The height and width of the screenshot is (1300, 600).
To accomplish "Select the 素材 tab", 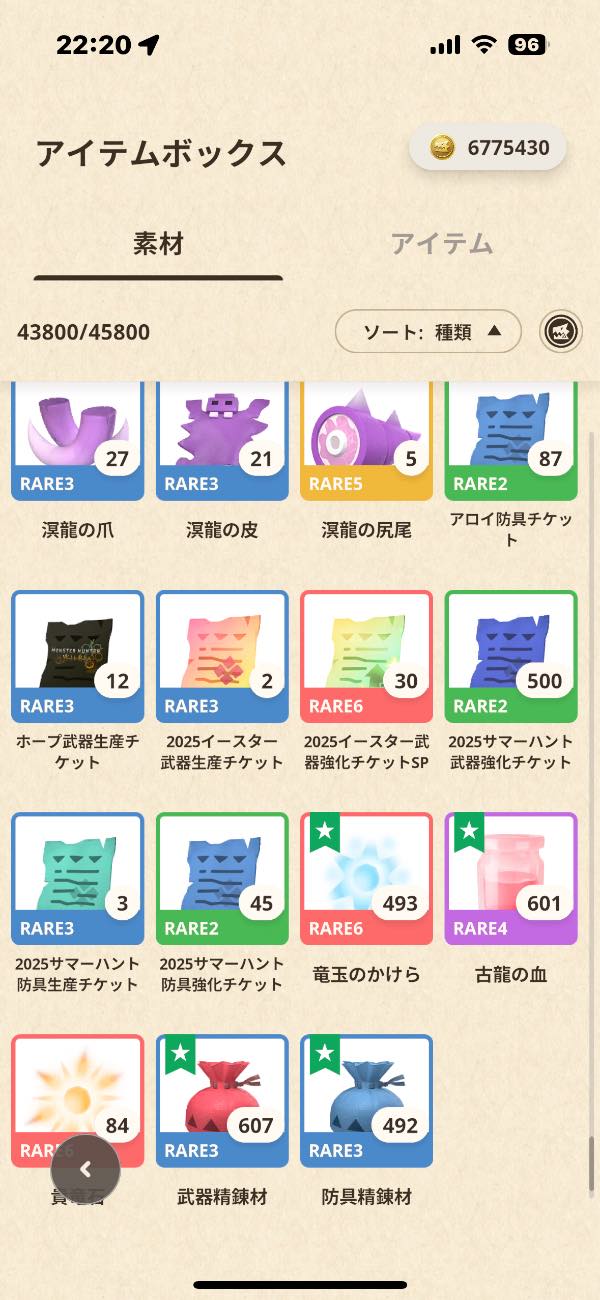I will (x=158, y=243).
